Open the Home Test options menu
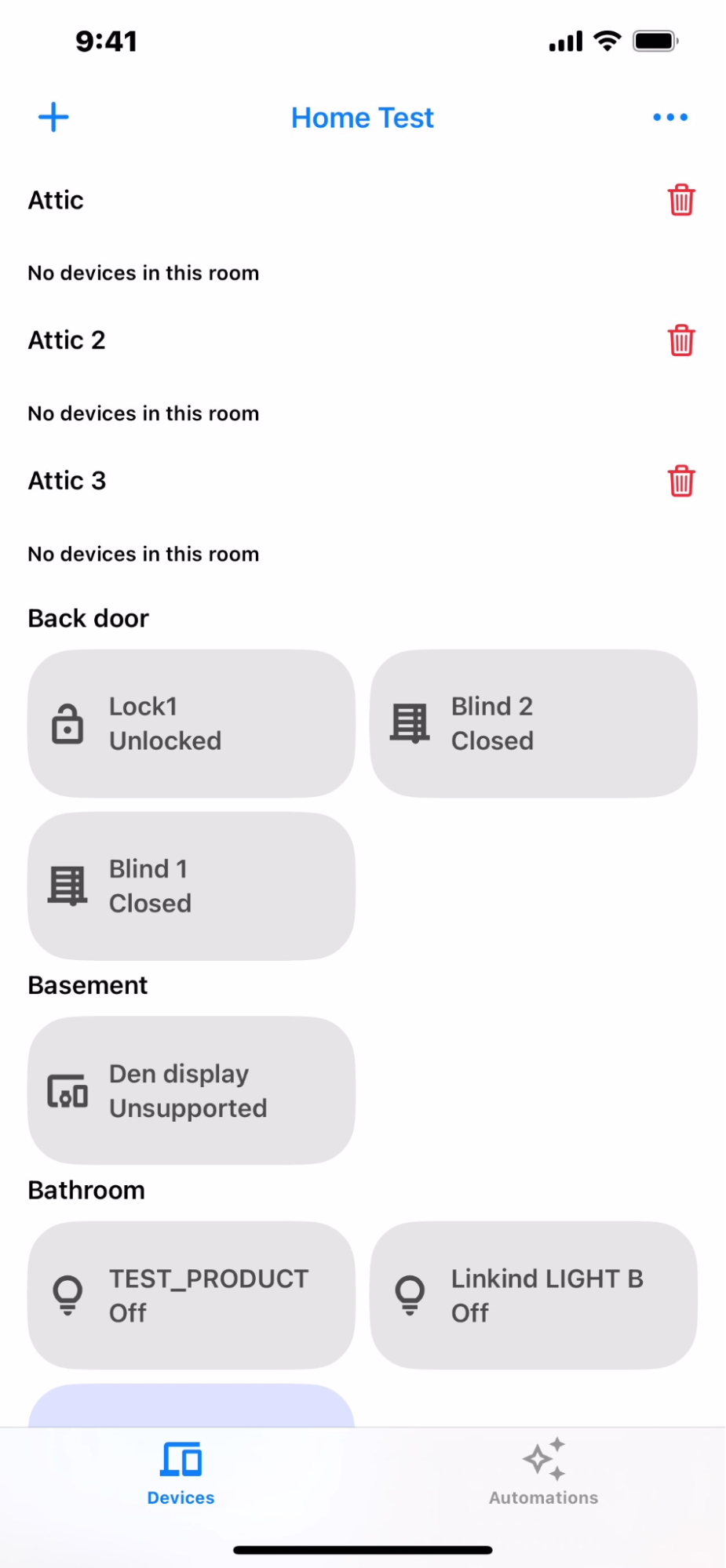The width and height of the screenshot is (726, 1568). tap(669, 117)
